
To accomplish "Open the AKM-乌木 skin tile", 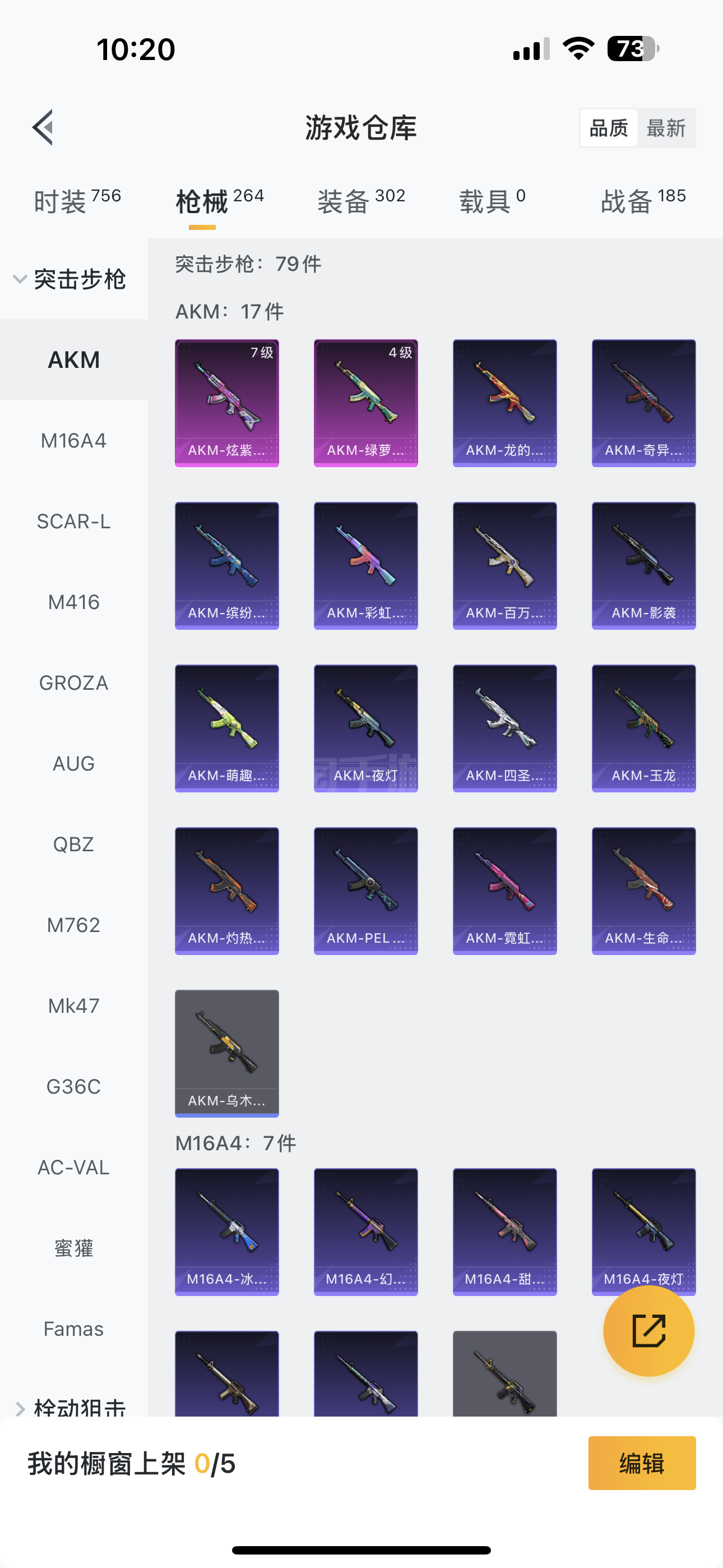I will tap(227, 1053).
